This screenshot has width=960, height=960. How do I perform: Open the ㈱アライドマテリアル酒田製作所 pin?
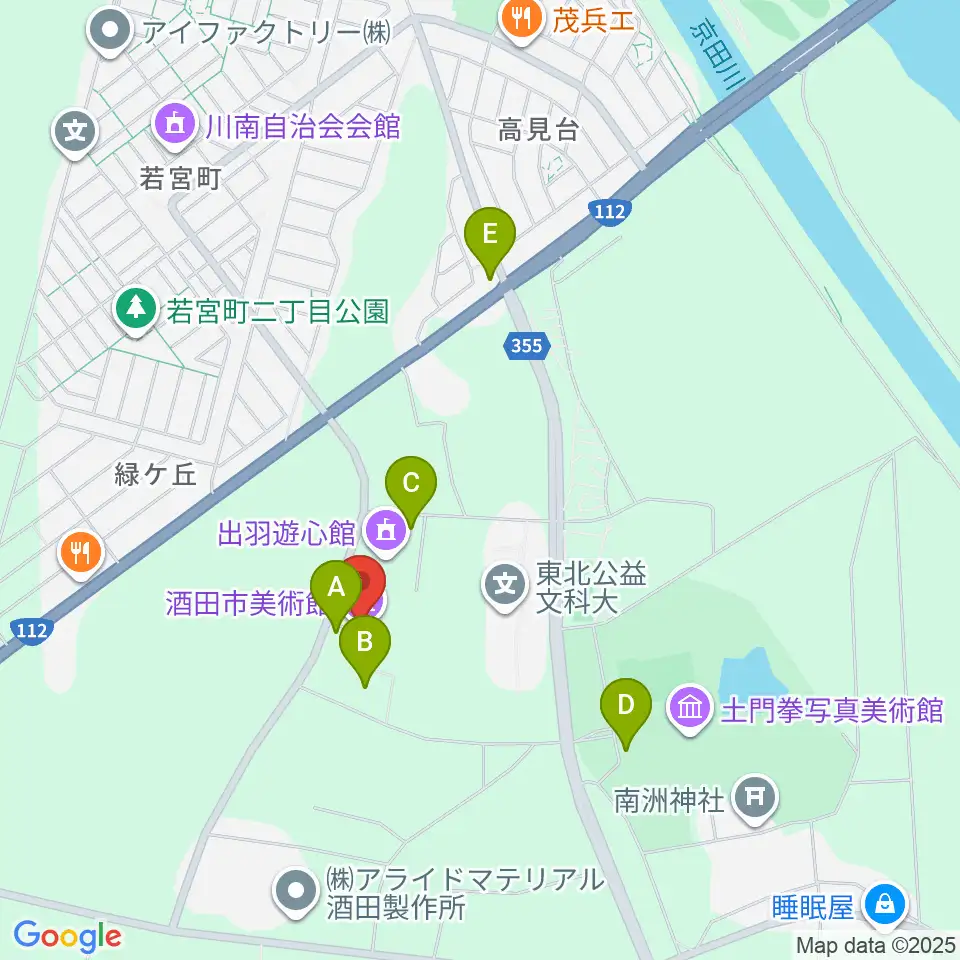[x=296, y=893]
